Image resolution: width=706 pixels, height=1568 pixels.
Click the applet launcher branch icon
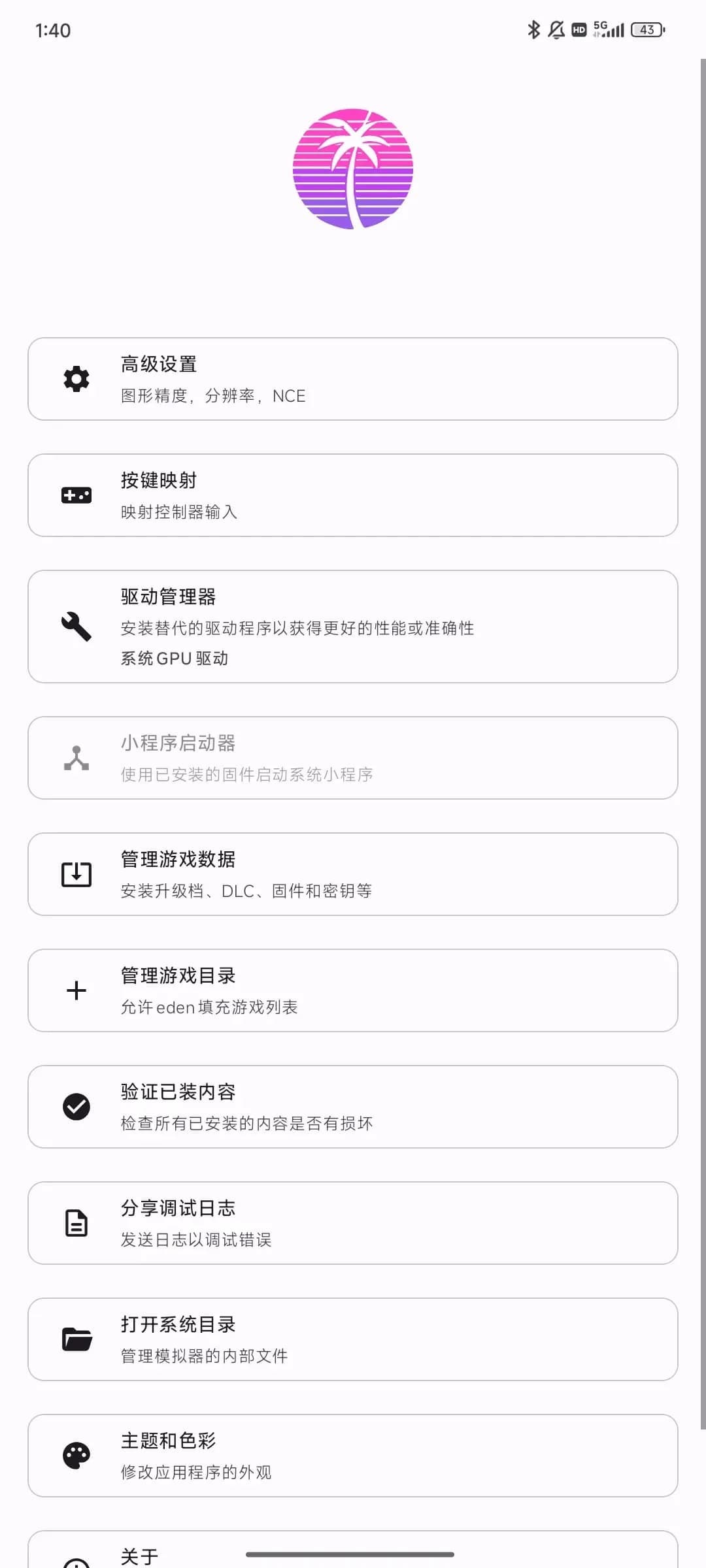pyautogui.click(x=76, y=757)
